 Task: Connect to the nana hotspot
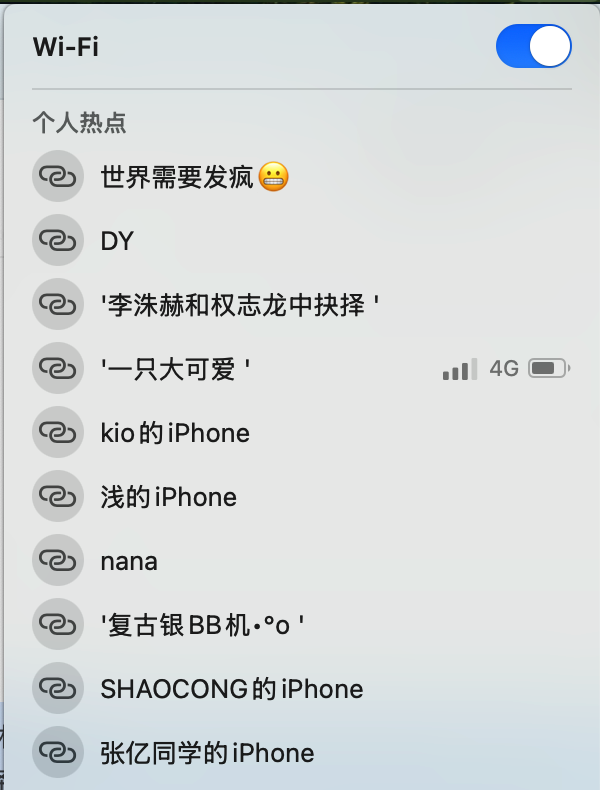coord(302,560)
